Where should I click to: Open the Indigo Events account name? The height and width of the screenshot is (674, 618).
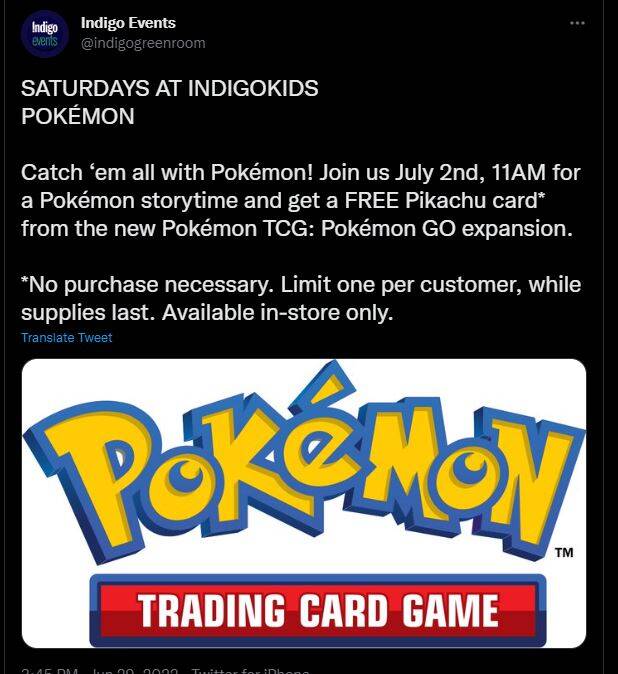pos(128,23)
